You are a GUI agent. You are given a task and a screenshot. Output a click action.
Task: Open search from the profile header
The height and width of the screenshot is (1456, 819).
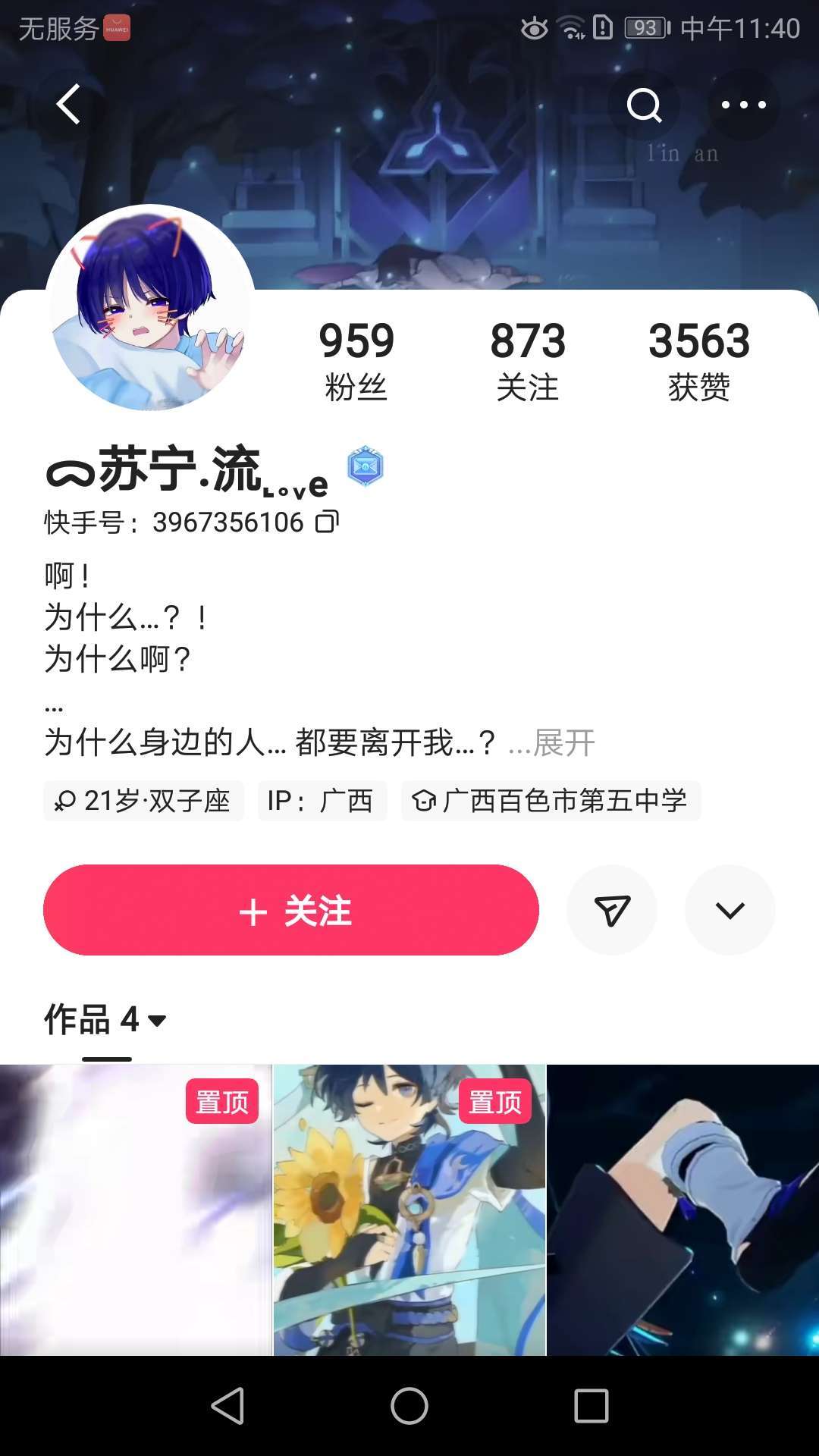point(644,105)
